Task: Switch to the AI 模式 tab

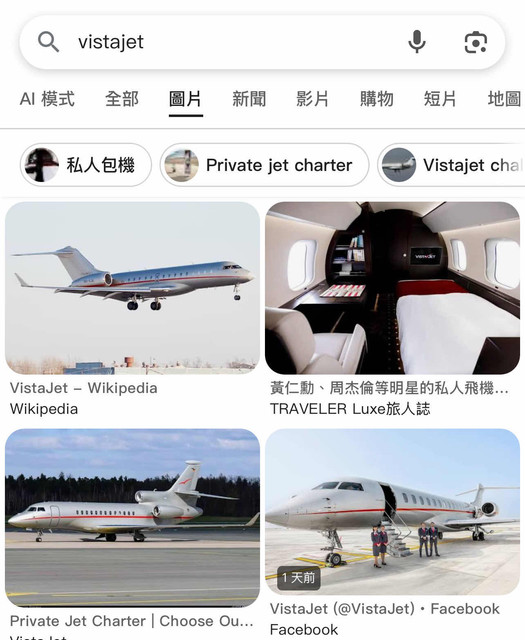Action: tap(47, 99)
